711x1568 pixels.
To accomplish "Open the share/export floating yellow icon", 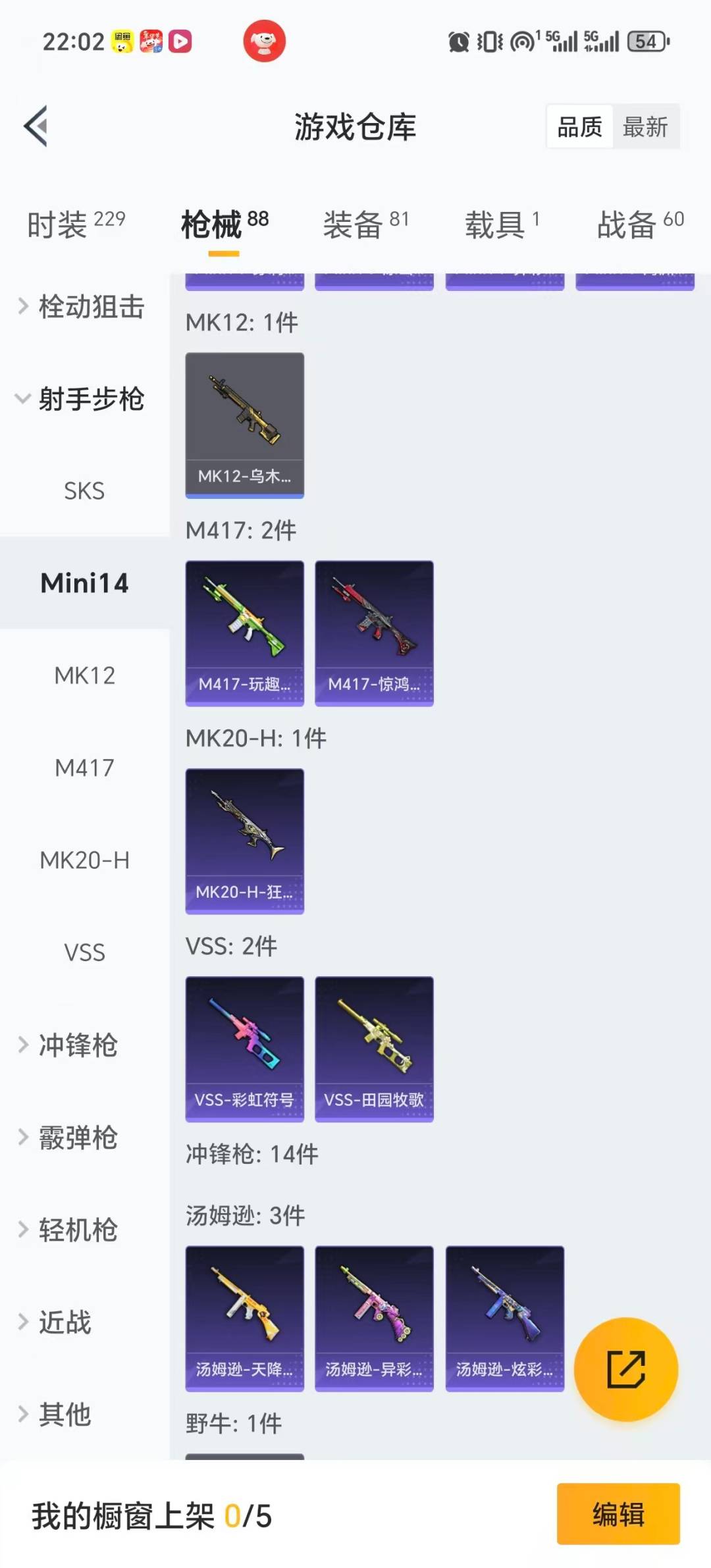I will [x=625, y=1369].
